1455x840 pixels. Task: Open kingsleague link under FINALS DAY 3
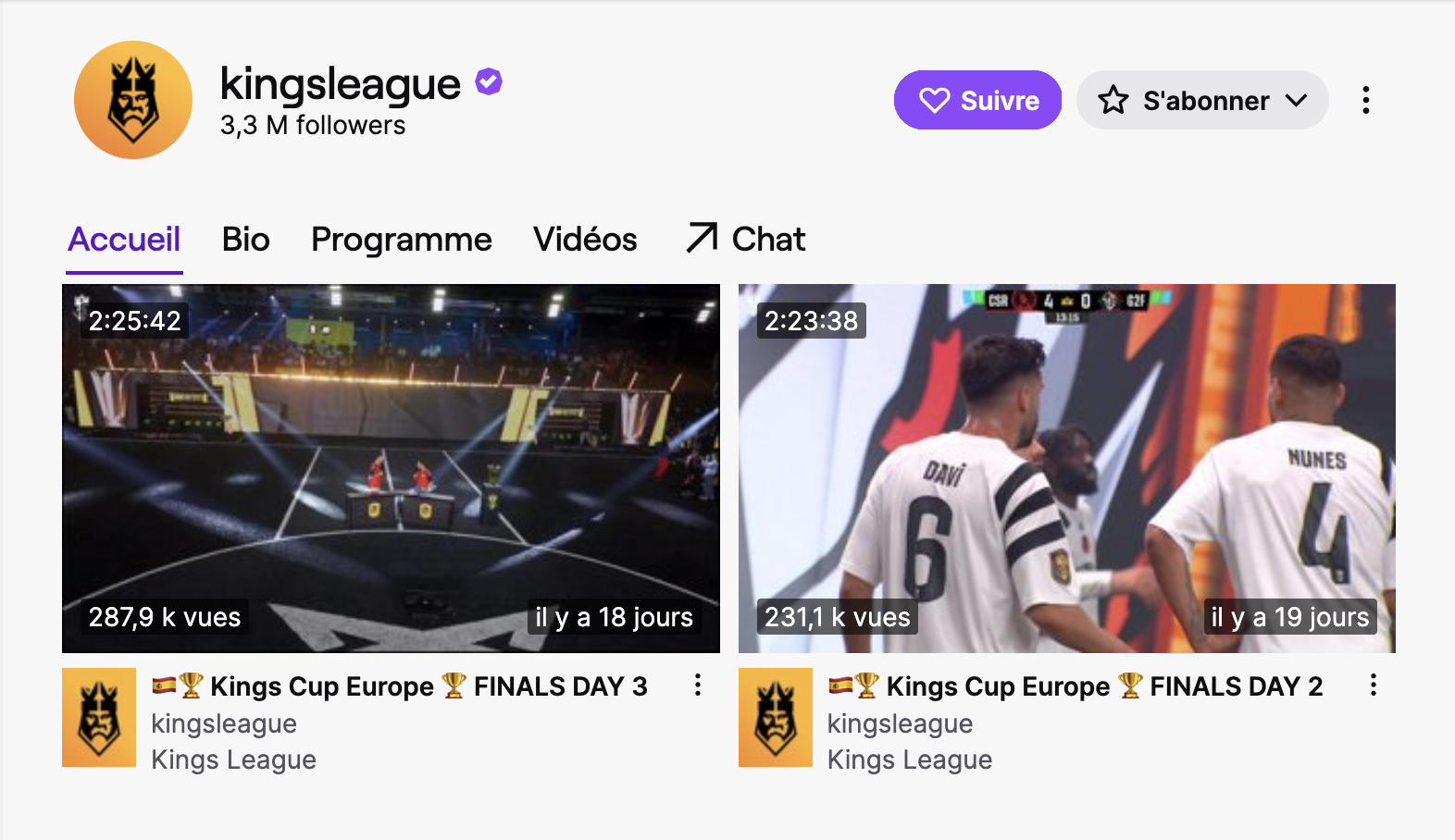coord(224,723)
